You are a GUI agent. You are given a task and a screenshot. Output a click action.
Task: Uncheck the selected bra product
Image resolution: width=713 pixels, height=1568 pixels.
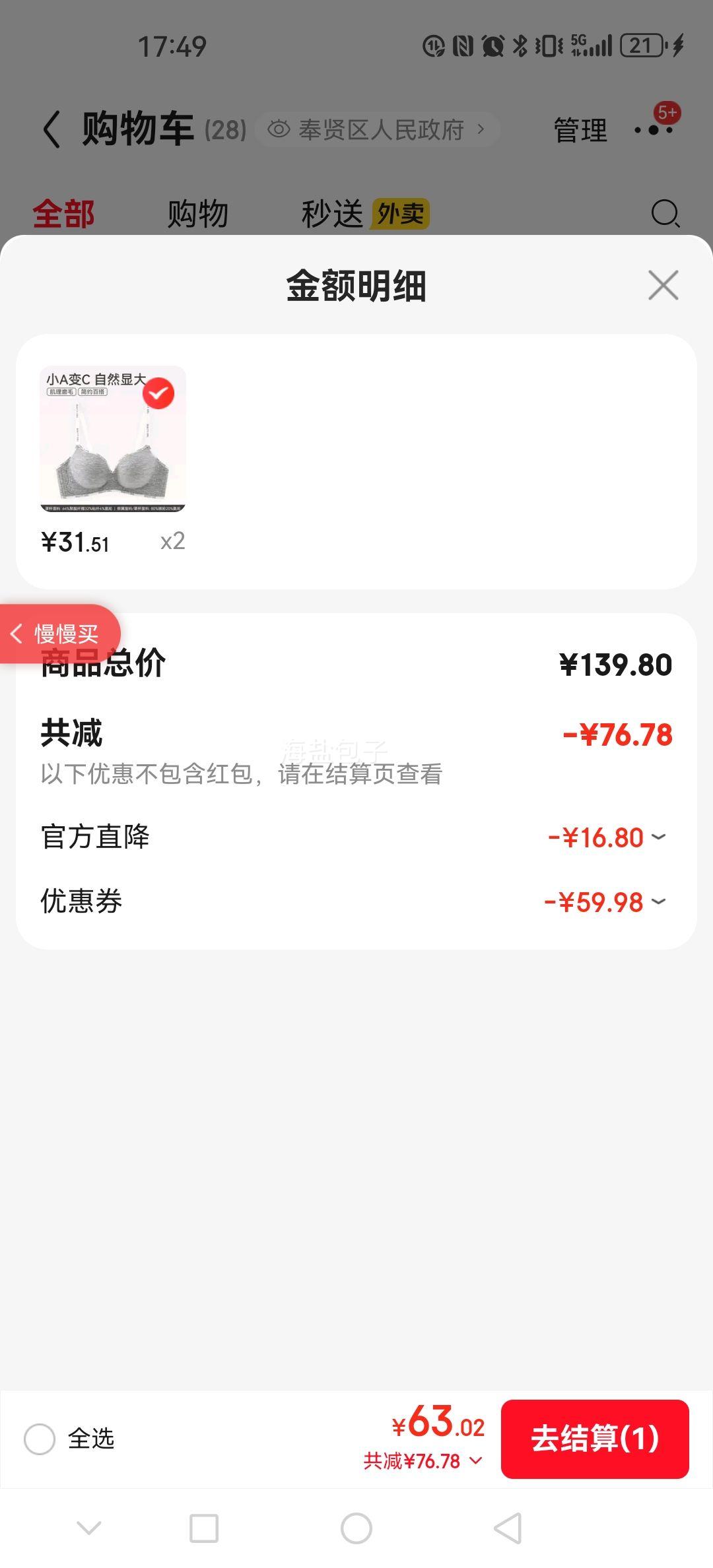pos(158,395)
